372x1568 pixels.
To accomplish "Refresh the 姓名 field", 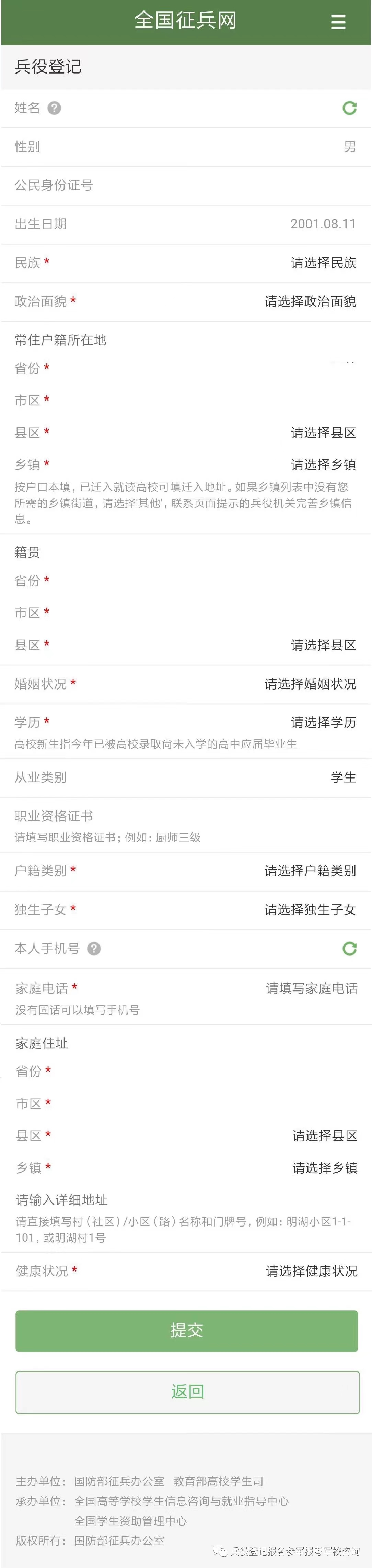I will click(349, 108).
